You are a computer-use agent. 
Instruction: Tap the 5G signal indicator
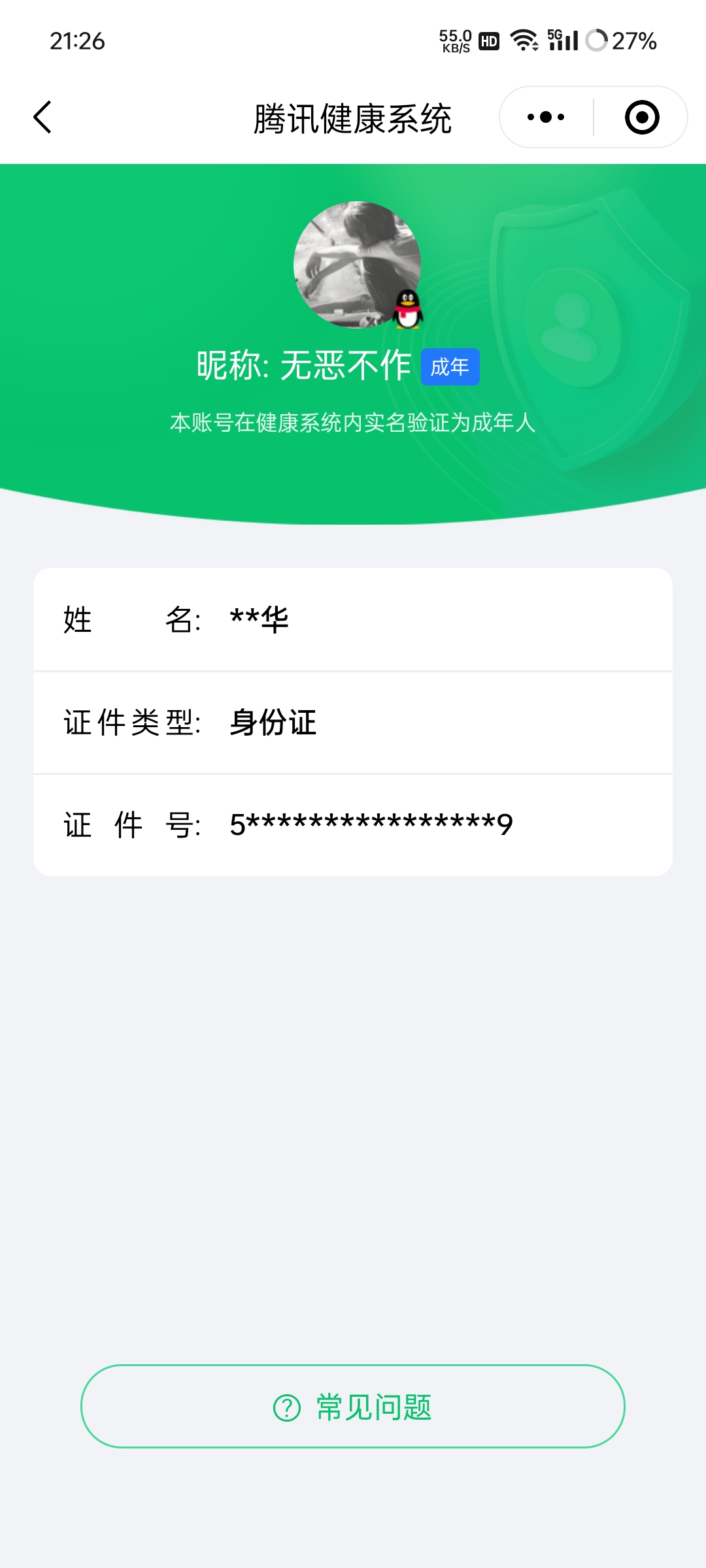565,41
